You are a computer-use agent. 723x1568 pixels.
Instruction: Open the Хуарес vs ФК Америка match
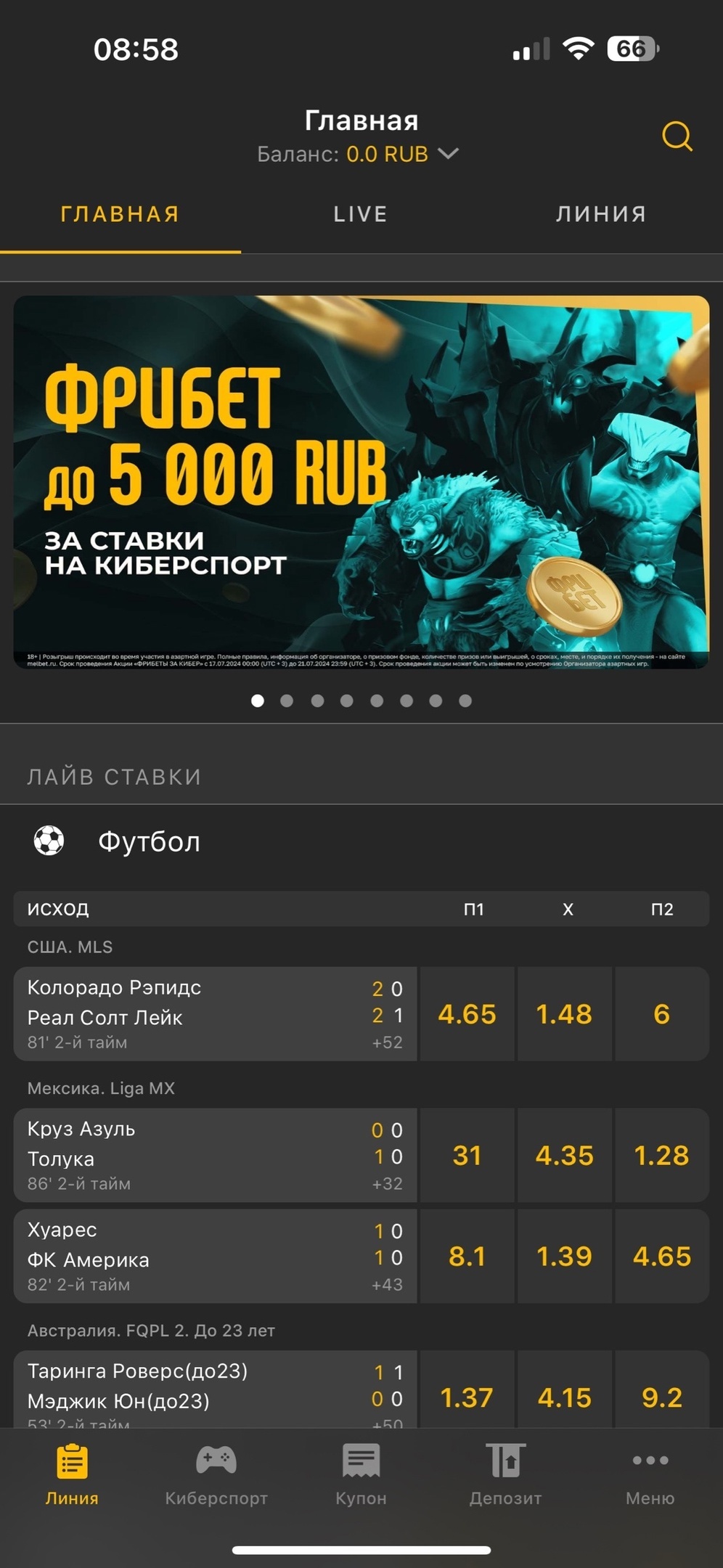[x=215, y=1256]
